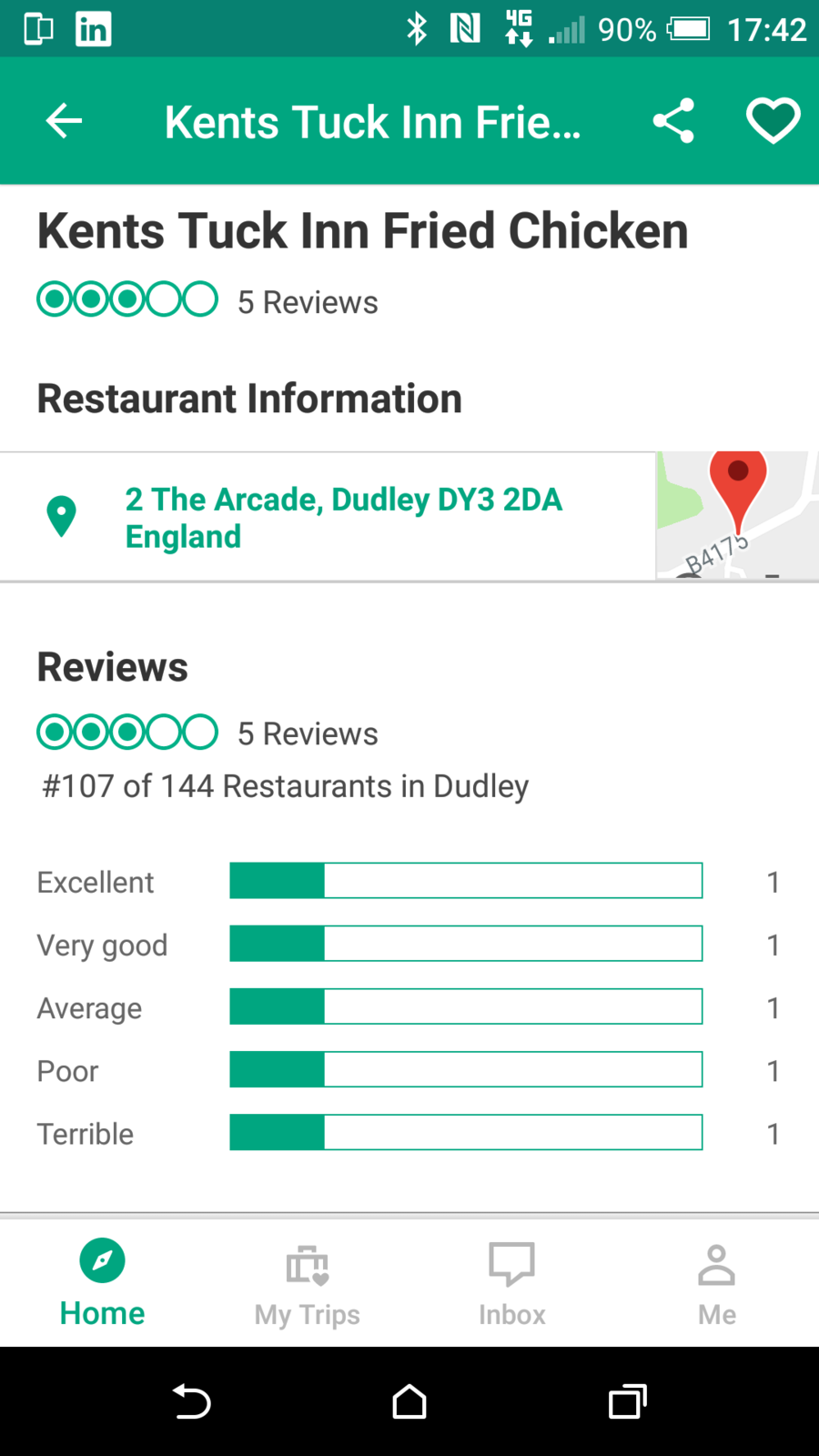The height and width of the screenshot is (1456, 819).
Task: Go to the Inbox tab
Action: [x=511, y=1283]
